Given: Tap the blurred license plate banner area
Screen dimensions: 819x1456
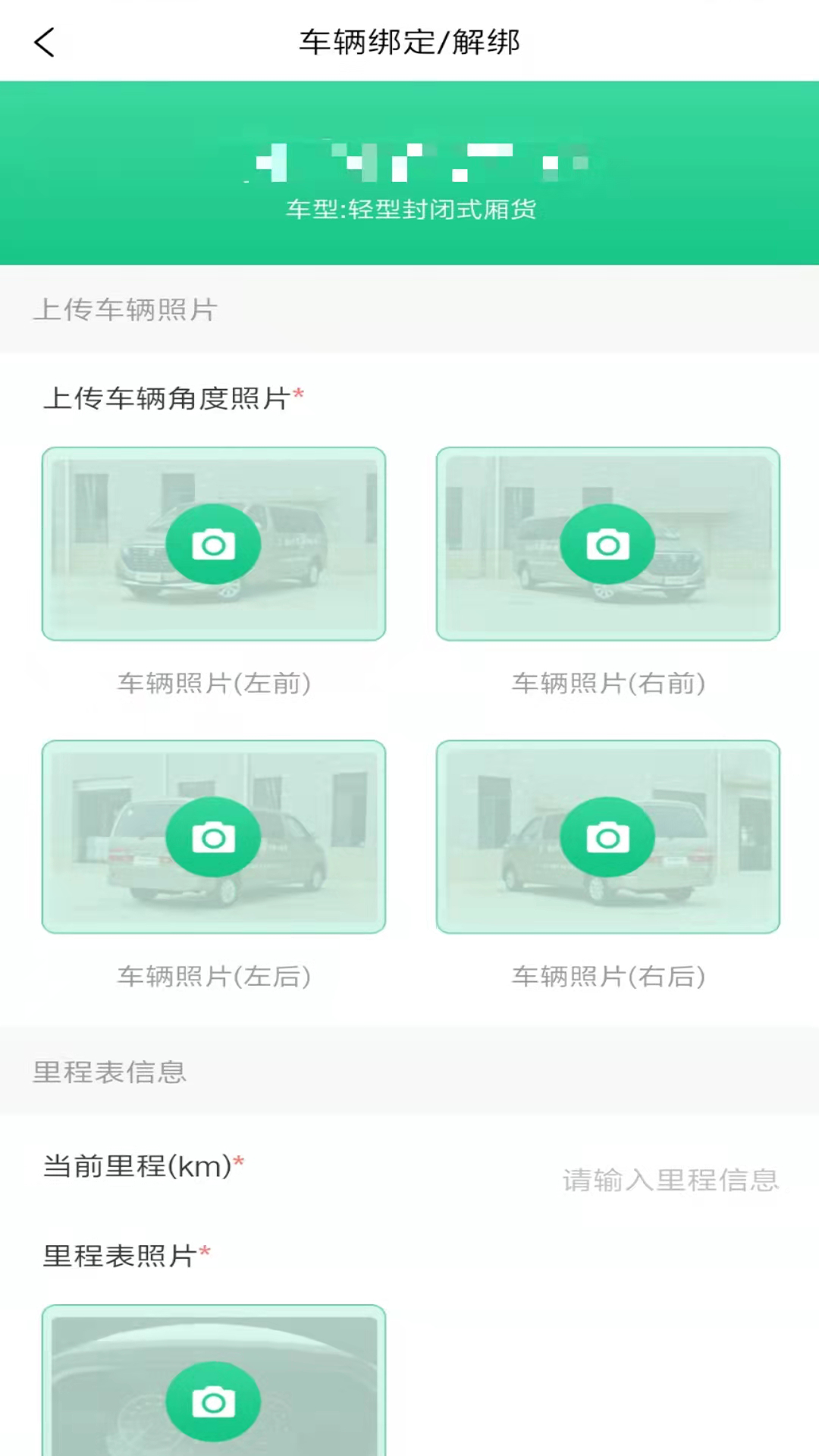Looking at the screenshot, I should (x=409, y=159).
